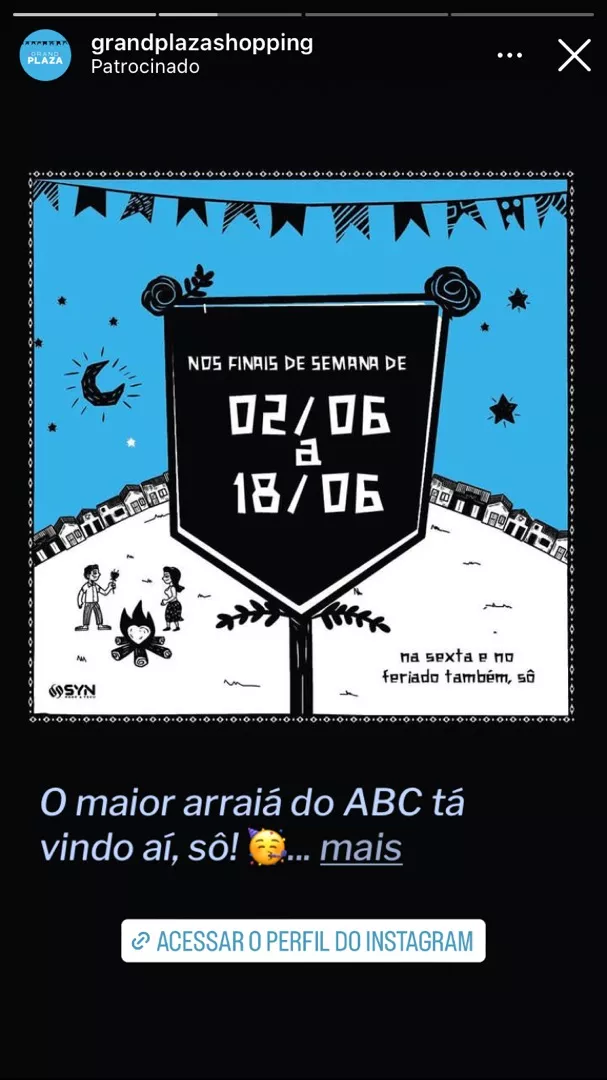Open grandplazashopping profile avatar
Viewport: 607px width, 1080px height.
pos(45,55)
